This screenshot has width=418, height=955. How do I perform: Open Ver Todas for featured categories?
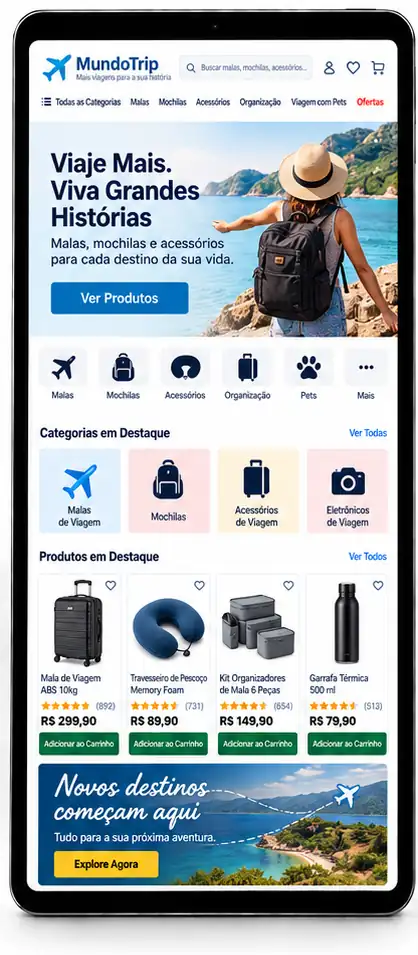coord(368,433)
